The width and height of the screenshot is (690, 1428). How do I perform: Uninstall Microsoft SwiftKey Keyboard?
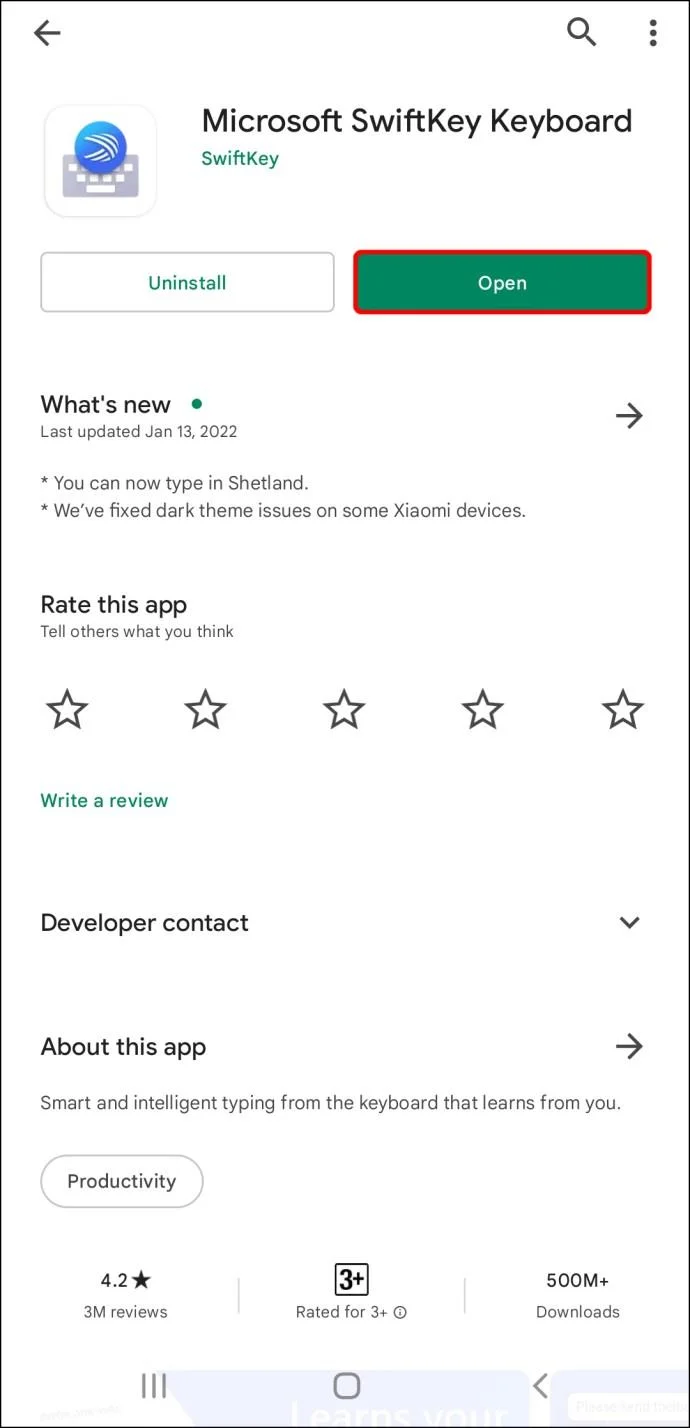click(x=187, y=283)
